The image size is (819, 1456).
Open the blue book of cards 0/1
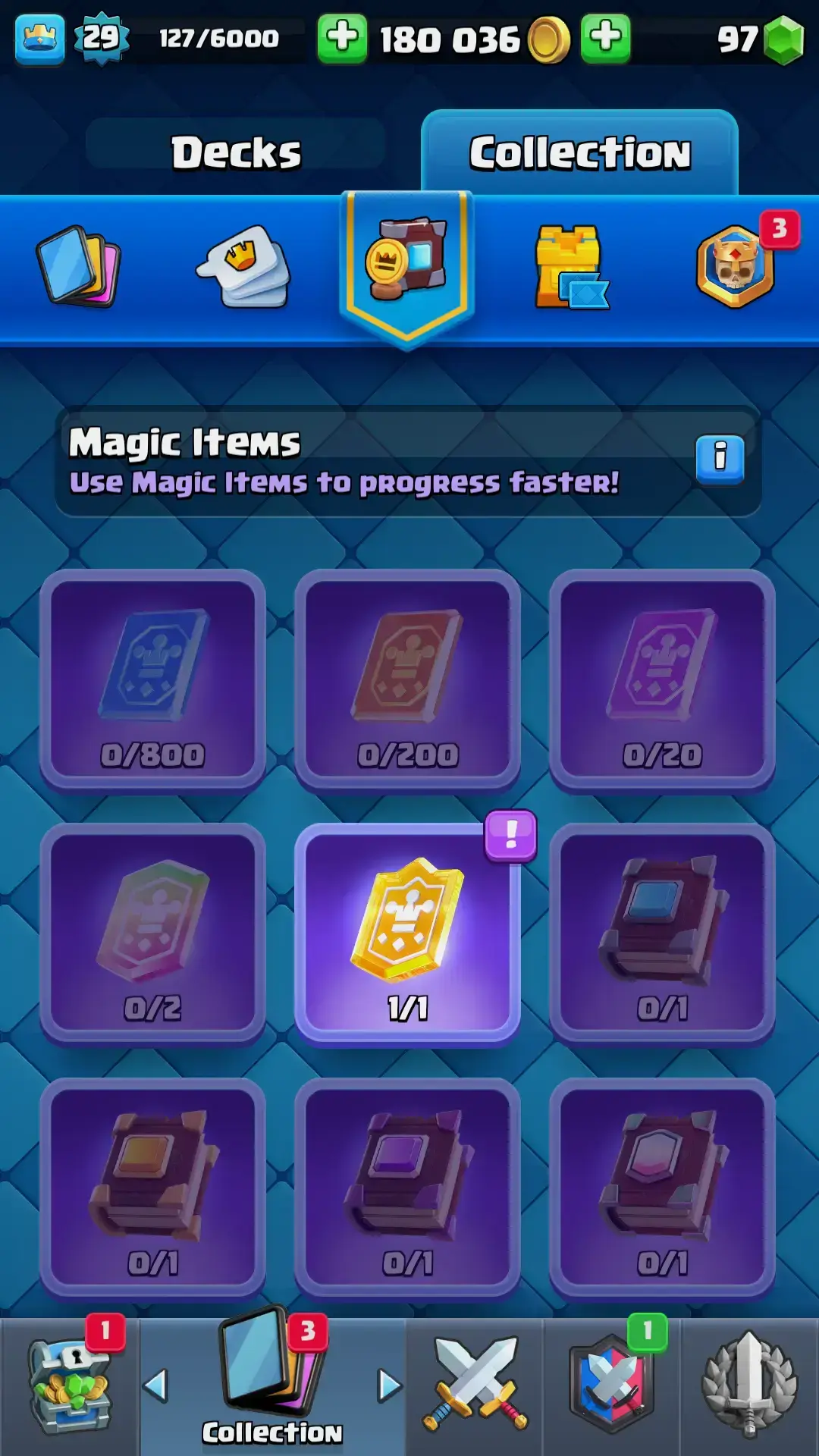[x=662, y=933]
